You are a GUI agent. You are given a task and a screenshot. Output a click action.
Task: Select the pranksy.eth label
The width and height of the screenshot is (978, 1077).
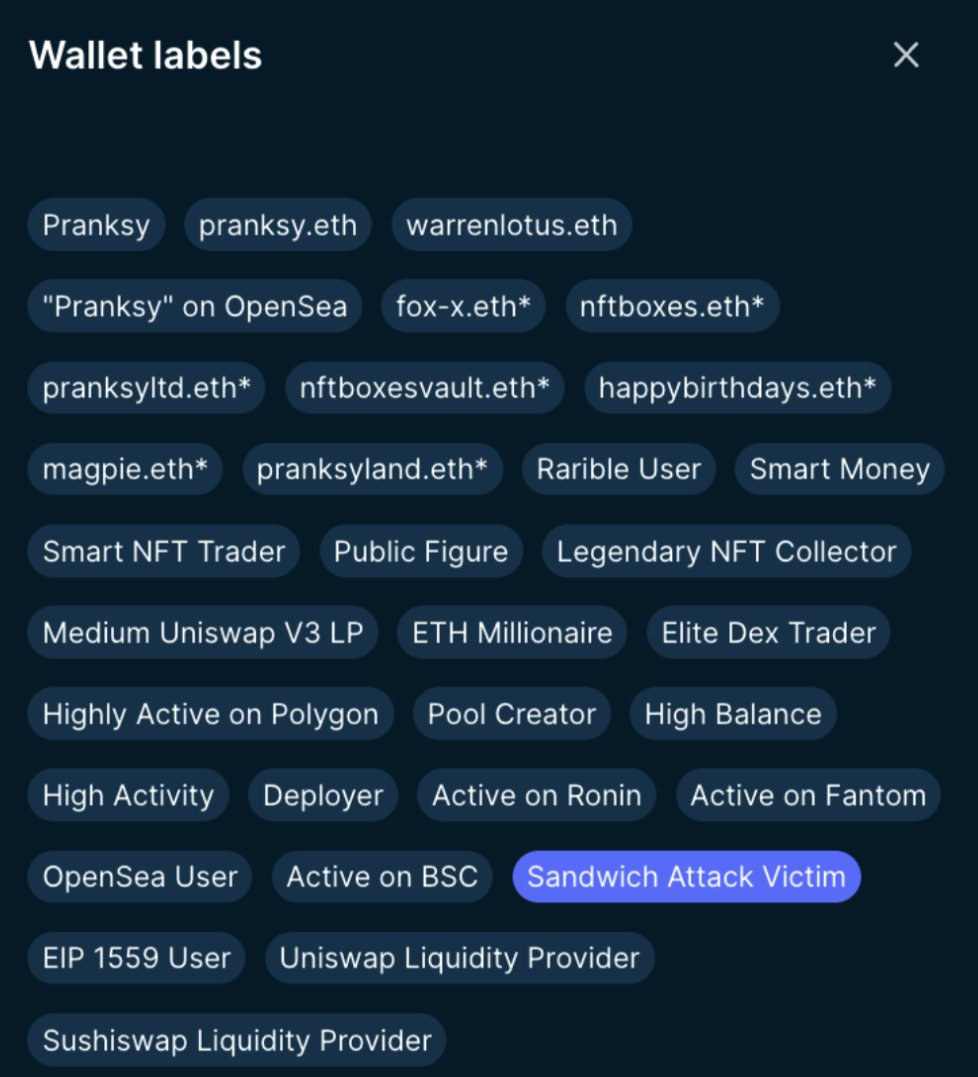pos(277,224)
